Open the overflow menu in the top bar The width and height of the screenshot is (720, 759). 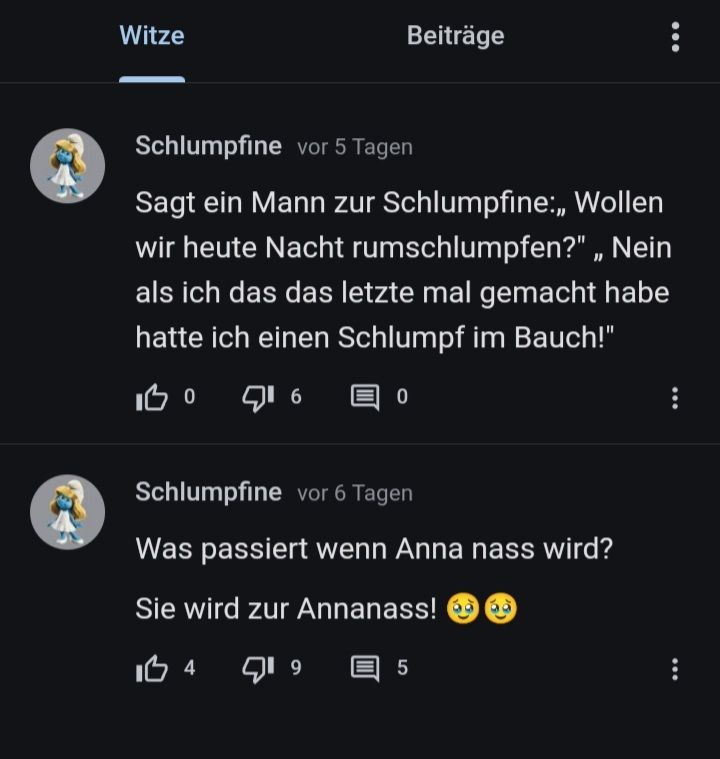tap(676, 38)
